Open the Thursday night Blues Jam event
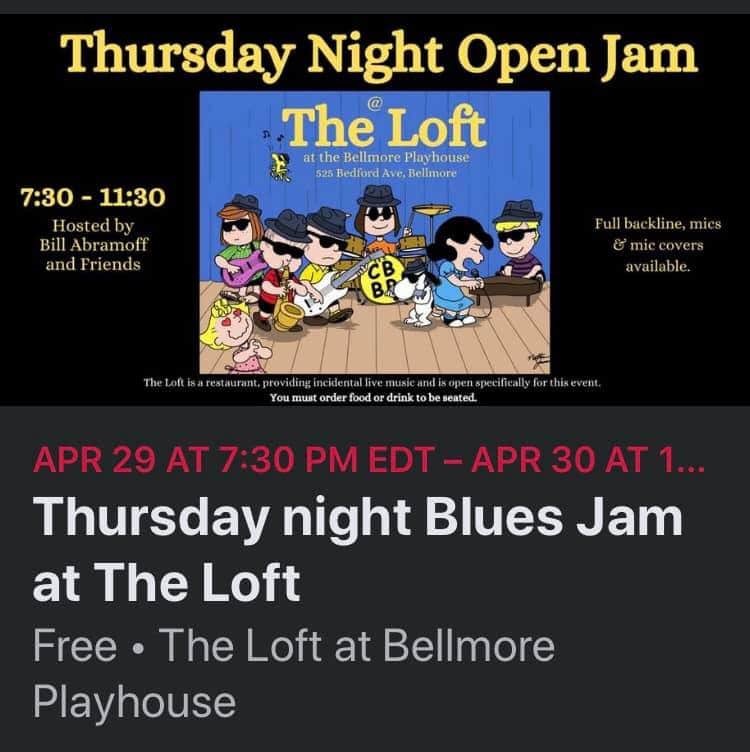This screenshot has width=750, height=752. [x=358, y=550]
